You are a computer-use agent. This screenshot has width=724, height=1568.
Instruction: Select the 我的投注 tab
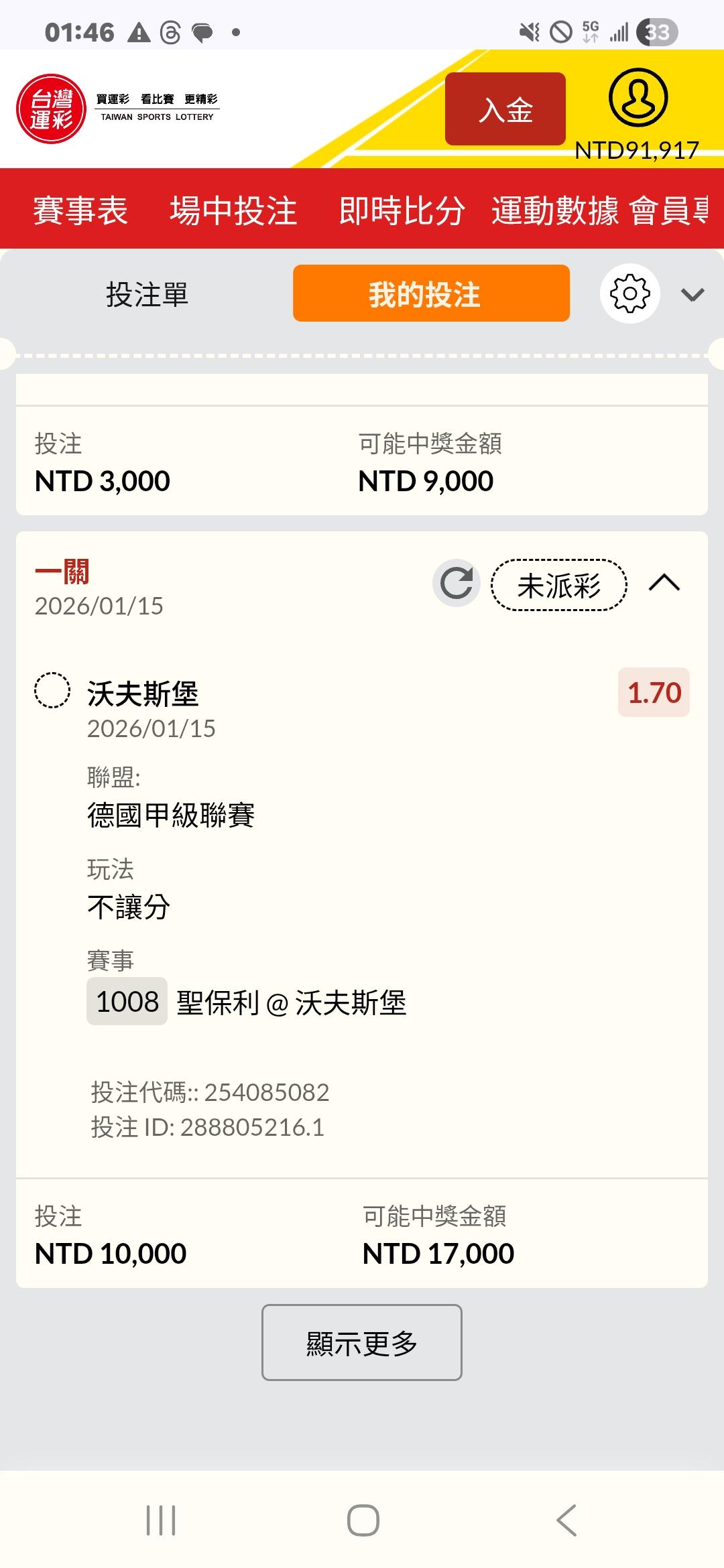pyautogui.click(x=431, y=293)
